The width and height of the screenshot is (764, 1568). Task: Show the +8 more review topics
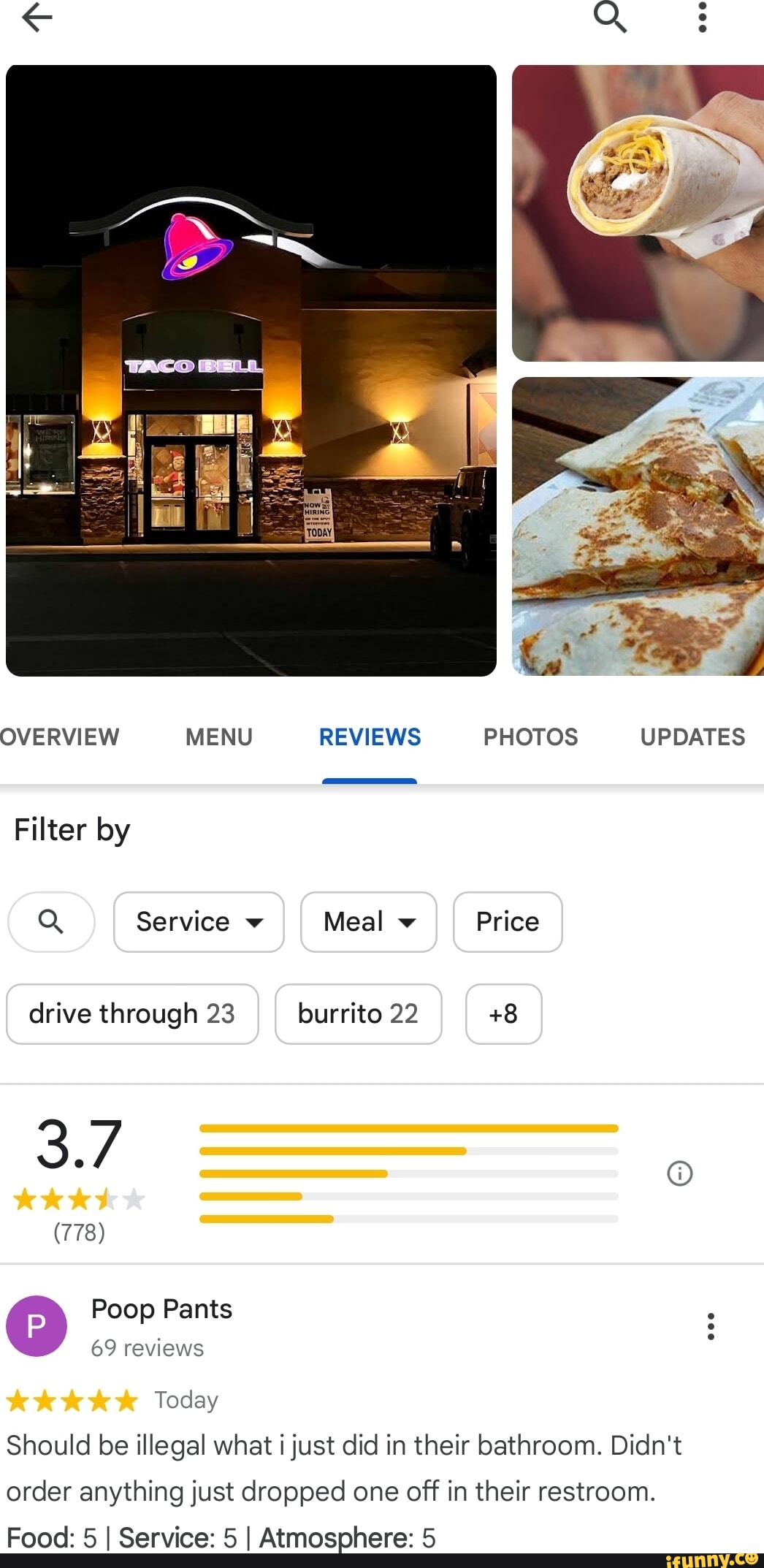tap(503, 1013)
